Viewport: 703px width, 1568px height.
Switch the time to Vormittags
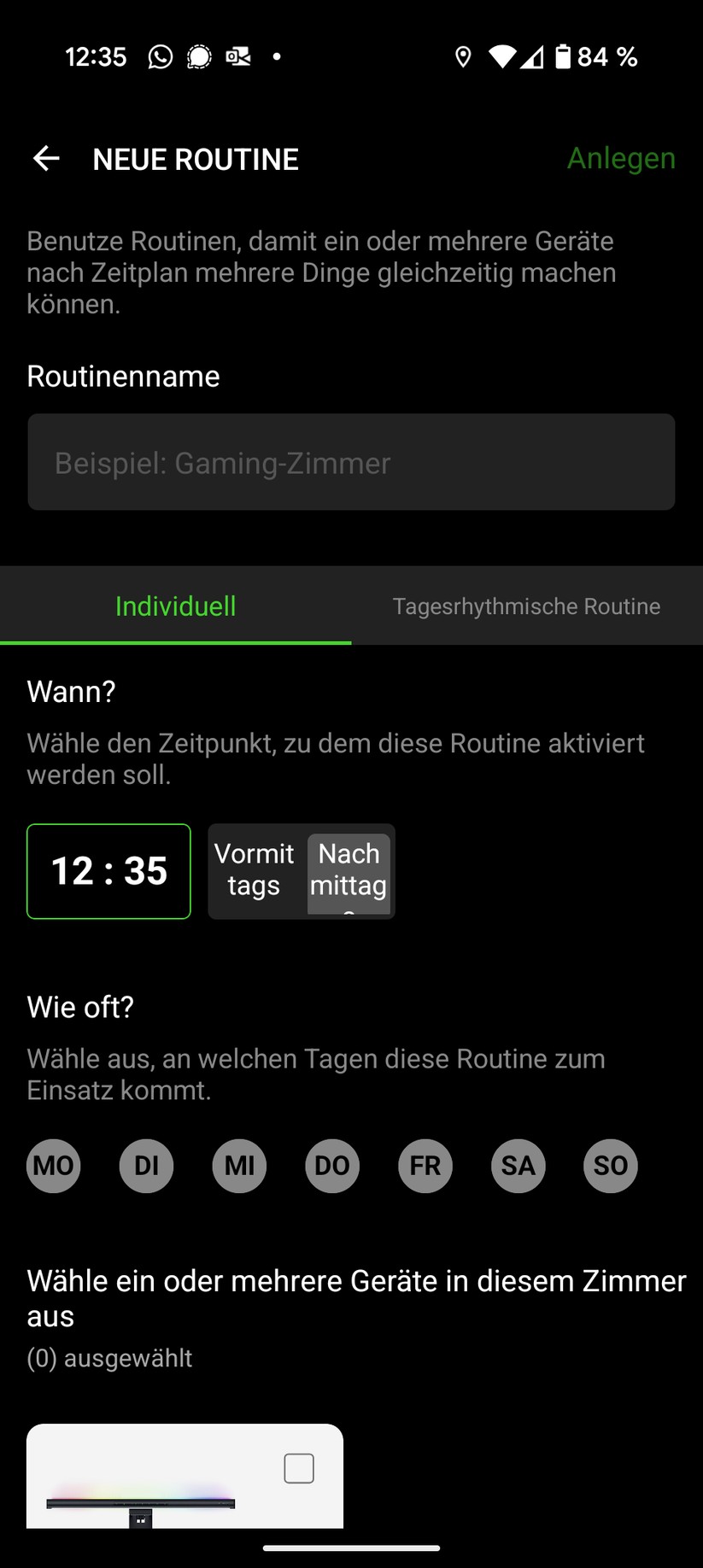click(x=255, y=870)
